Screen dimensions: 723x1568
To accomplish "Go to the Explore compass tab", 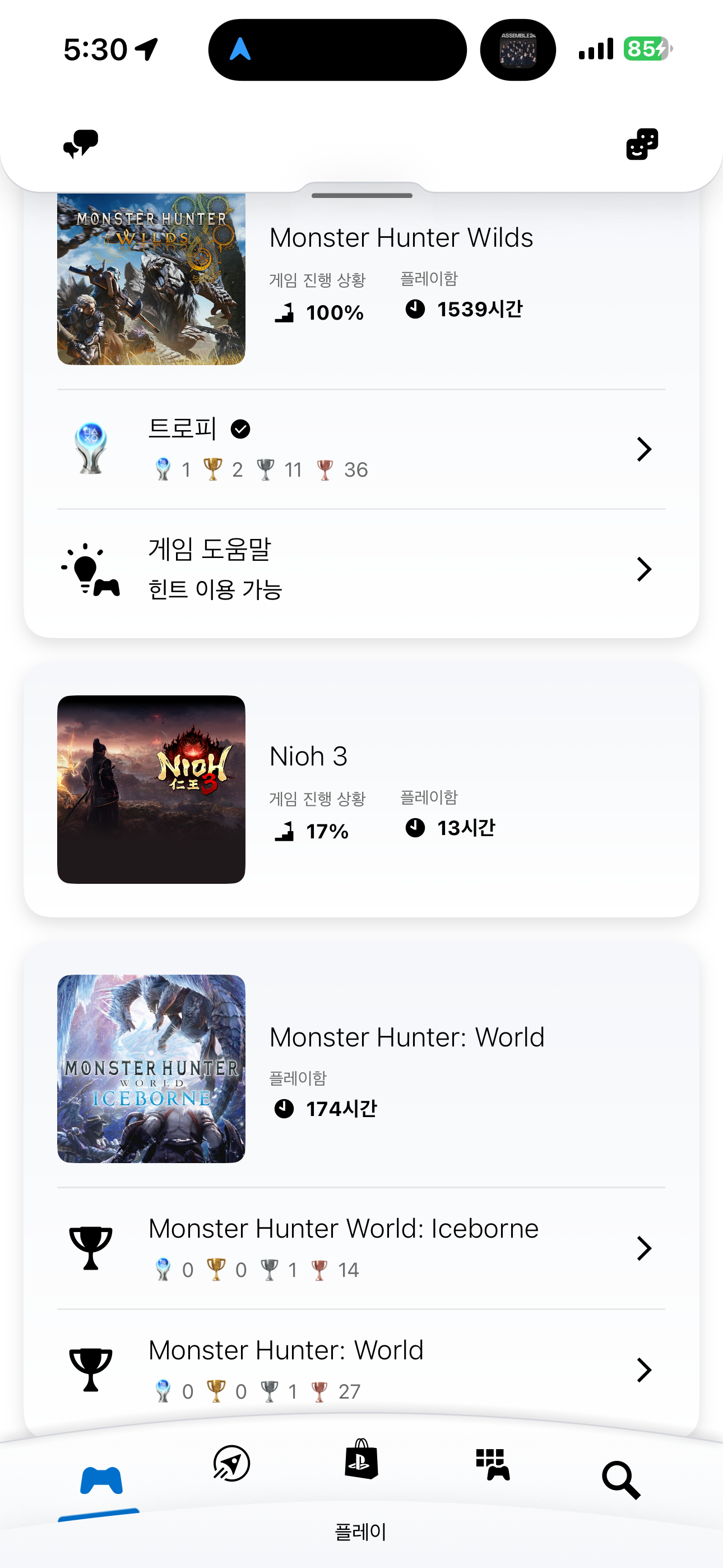I will [x=231, y=1463].
